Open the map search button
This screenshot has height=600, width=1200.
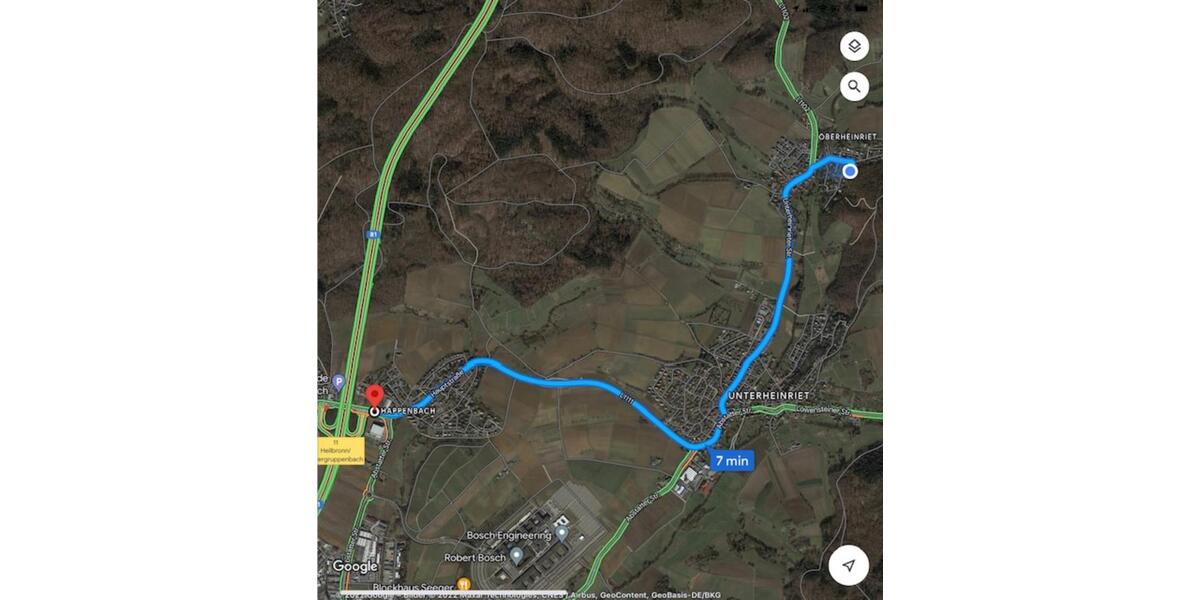853,86
